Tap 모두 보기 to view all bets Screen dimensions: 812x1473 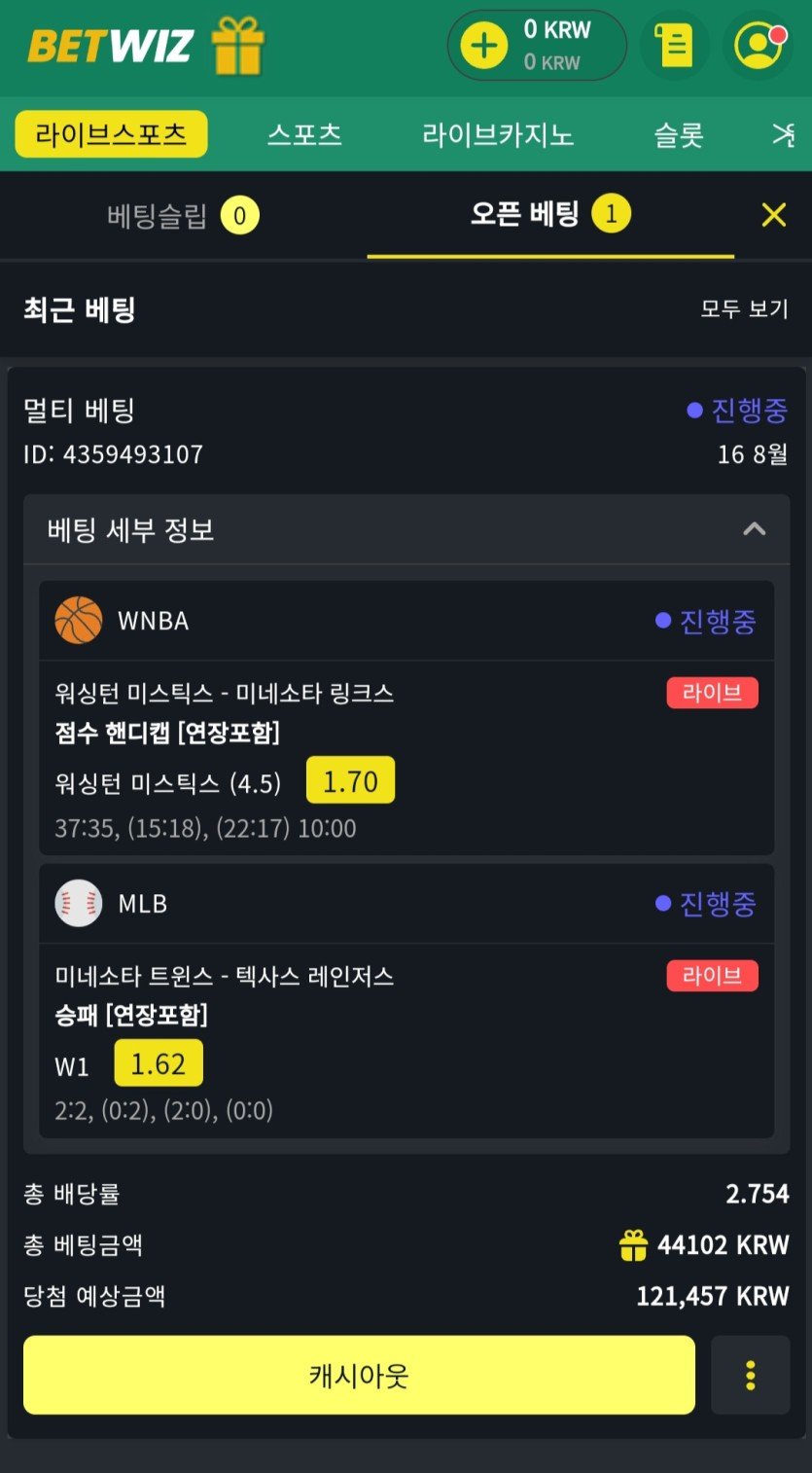(x=744, y=309)
